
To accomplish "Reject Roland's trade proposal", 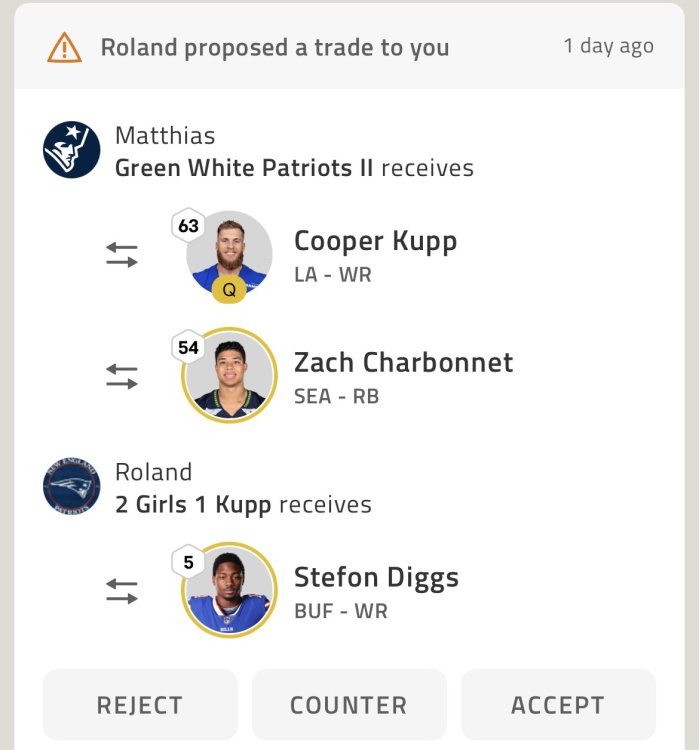I will point(140,705).
